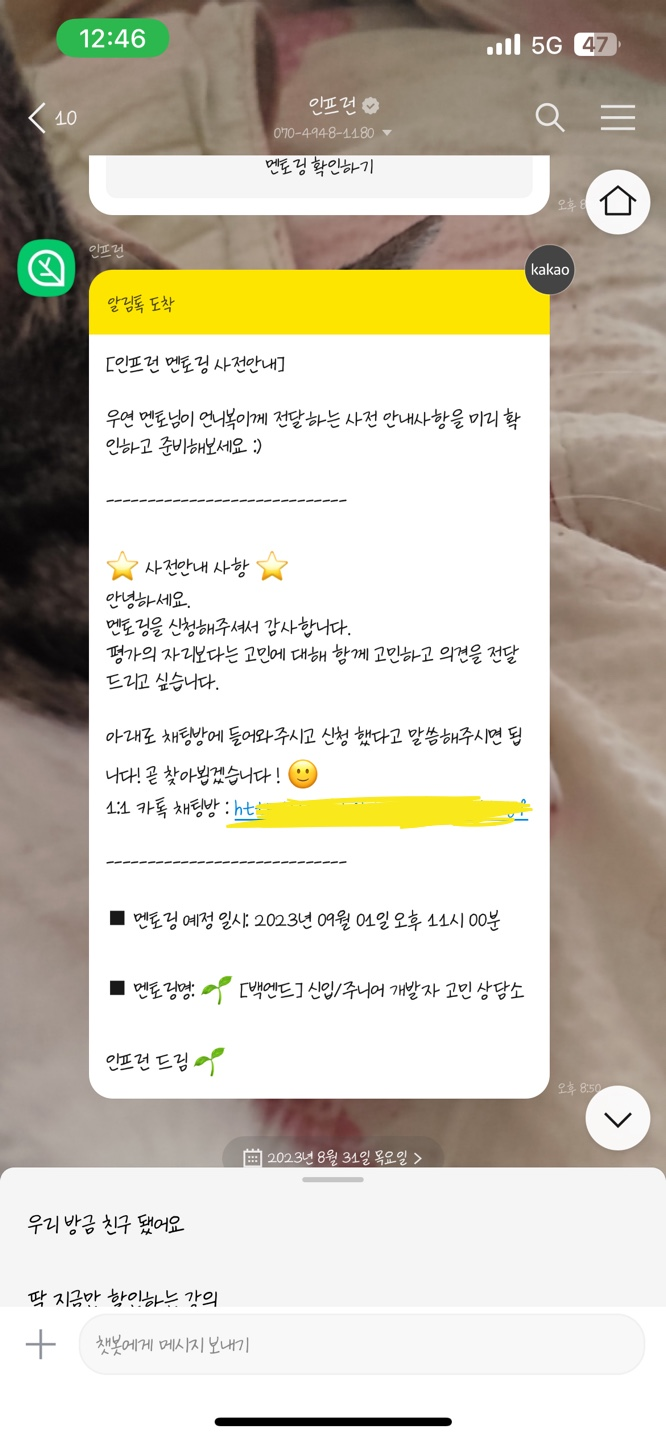Open the plus attachment menu
The height and width of the screenshot is (1440, 666).
coord(40,1345)
